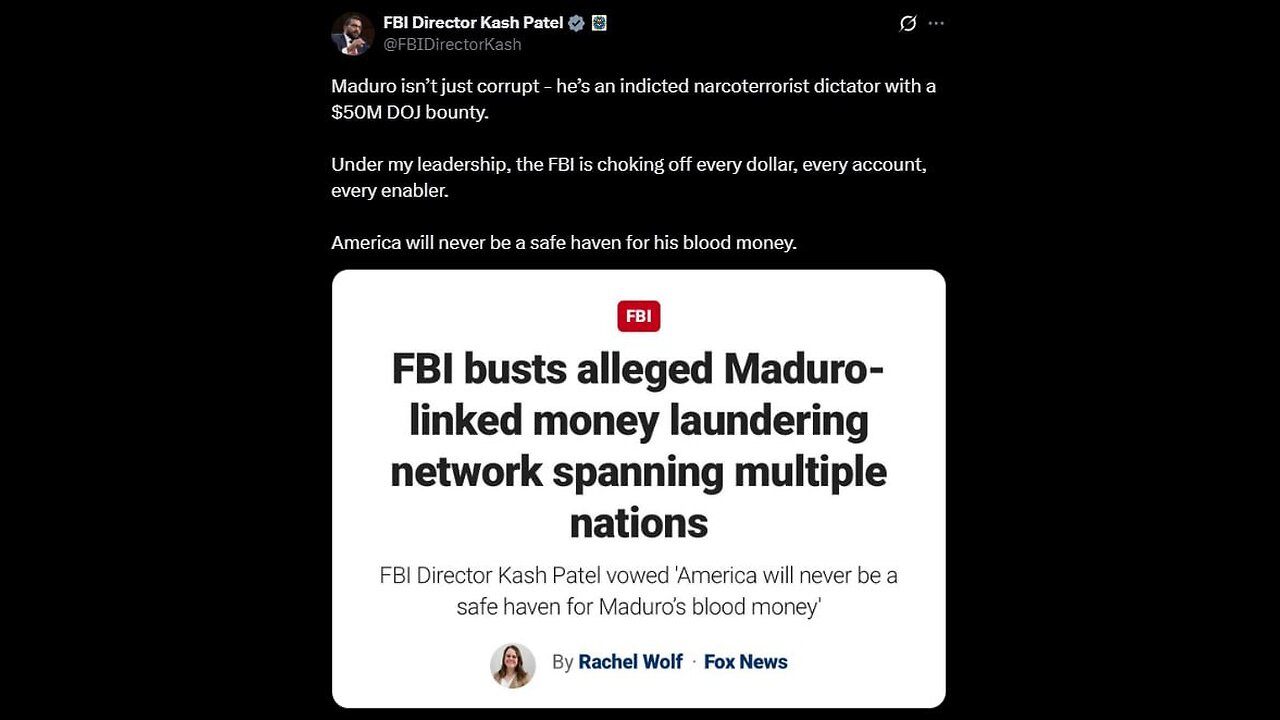
Task: Tap the Grok explain icon
Action: (908, 24)
